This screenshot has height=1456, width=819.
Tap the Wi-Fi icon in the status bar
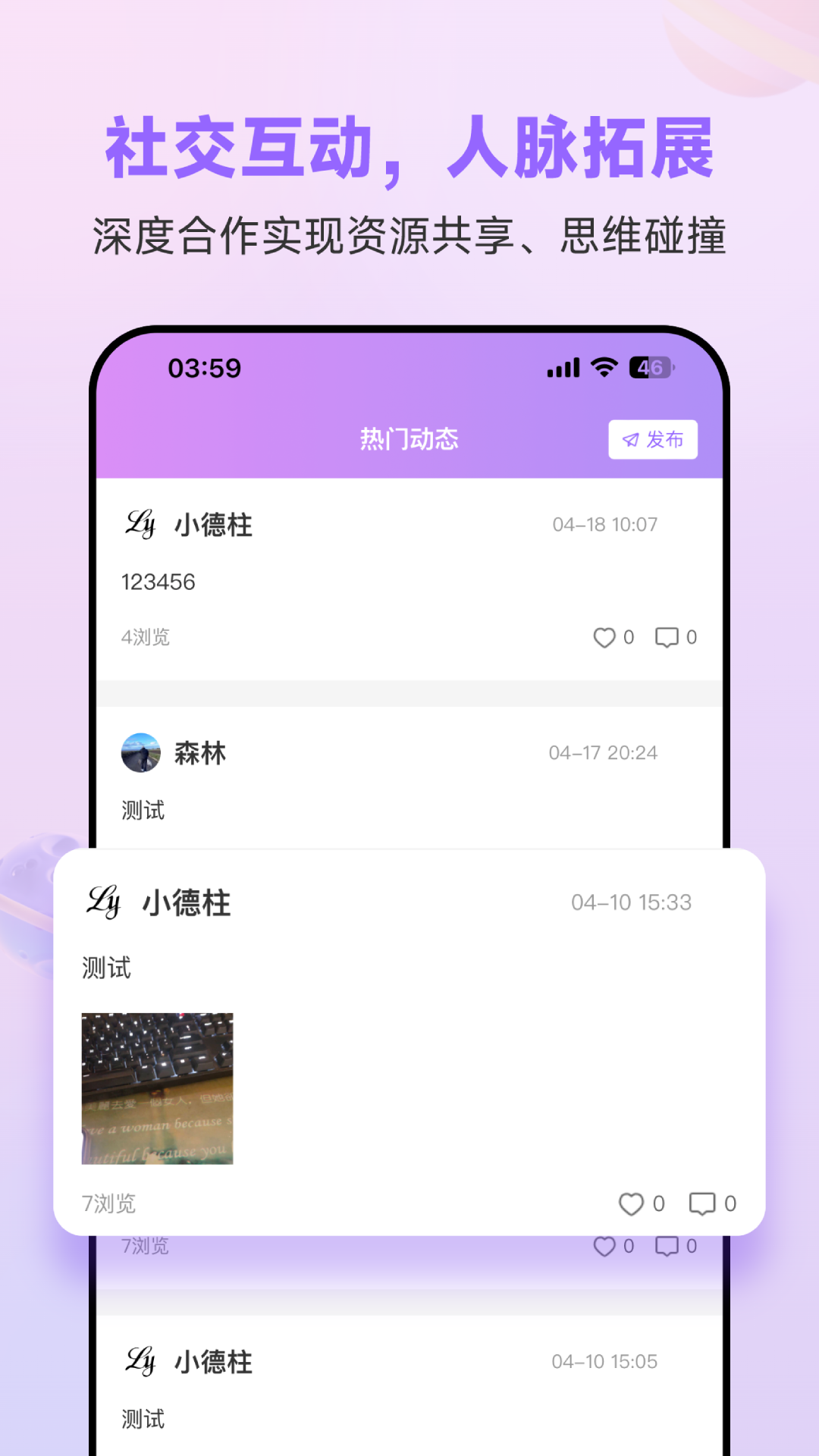point(603,367)
